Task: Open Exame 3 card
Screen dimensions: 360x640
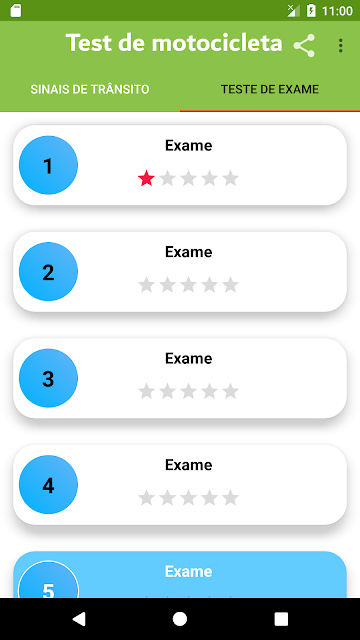Action: (x=180, y=378)
